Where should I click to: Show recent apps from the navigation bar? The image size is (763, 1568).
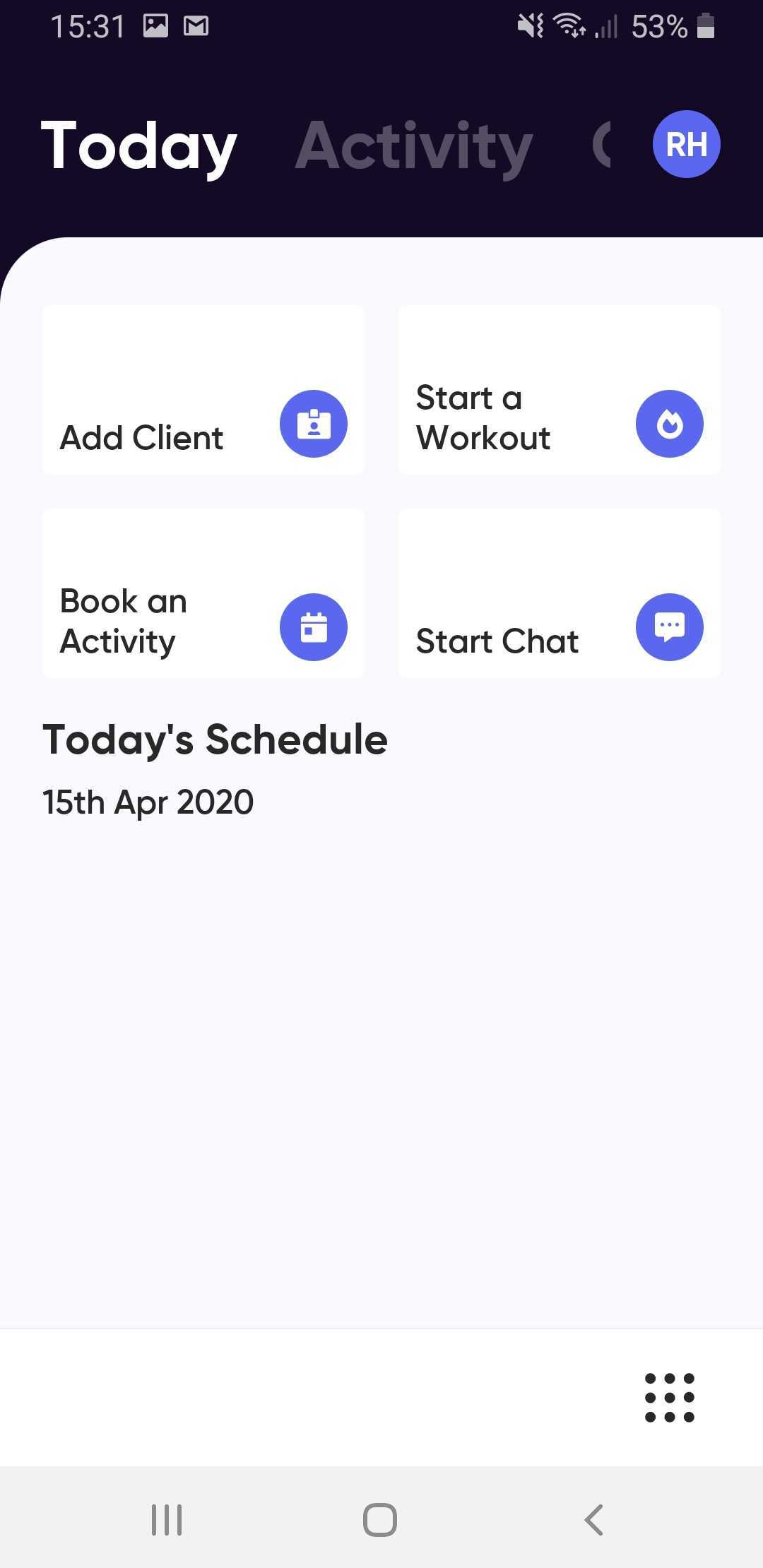pyautogui.click(x=167, y=1519)
